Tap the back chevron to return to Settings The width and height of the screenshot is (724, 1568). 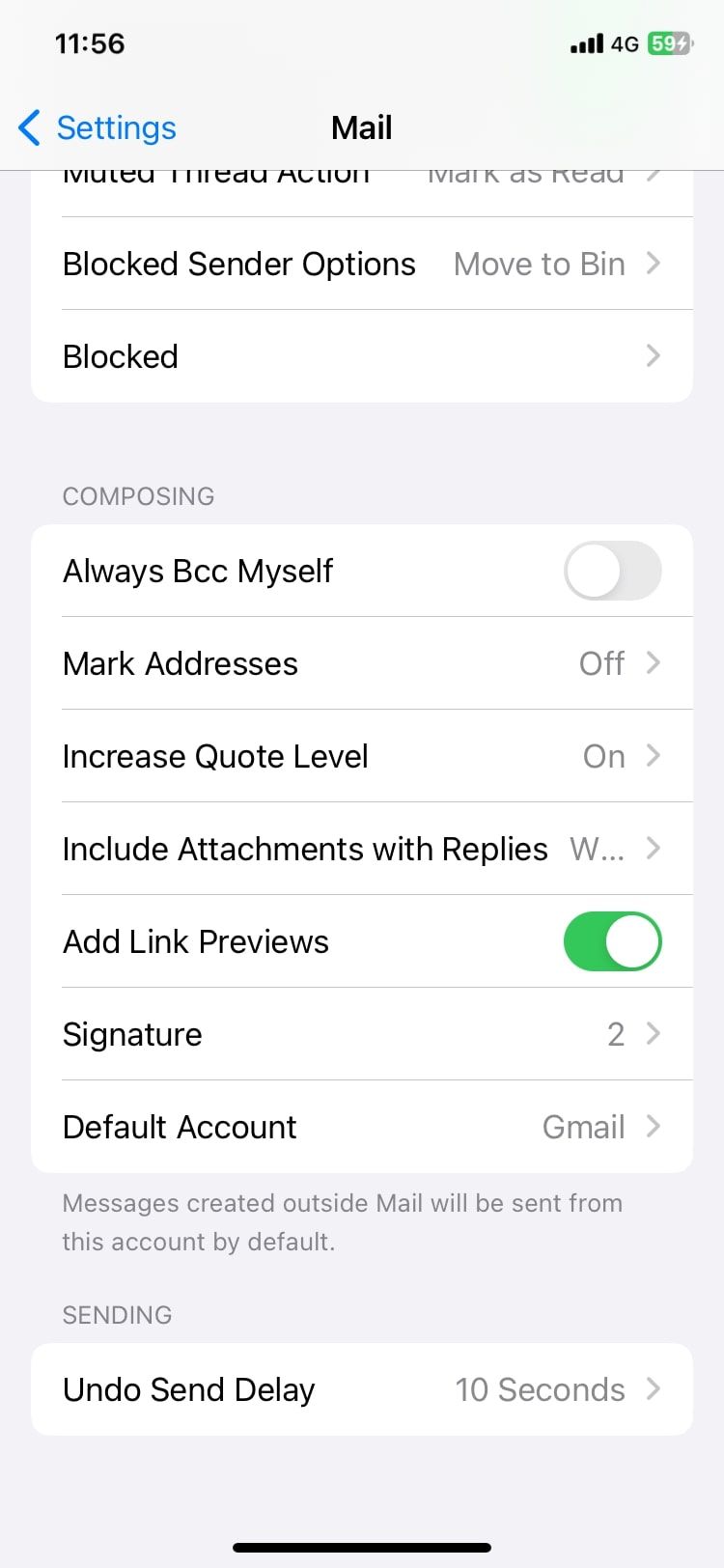[29, 127]
